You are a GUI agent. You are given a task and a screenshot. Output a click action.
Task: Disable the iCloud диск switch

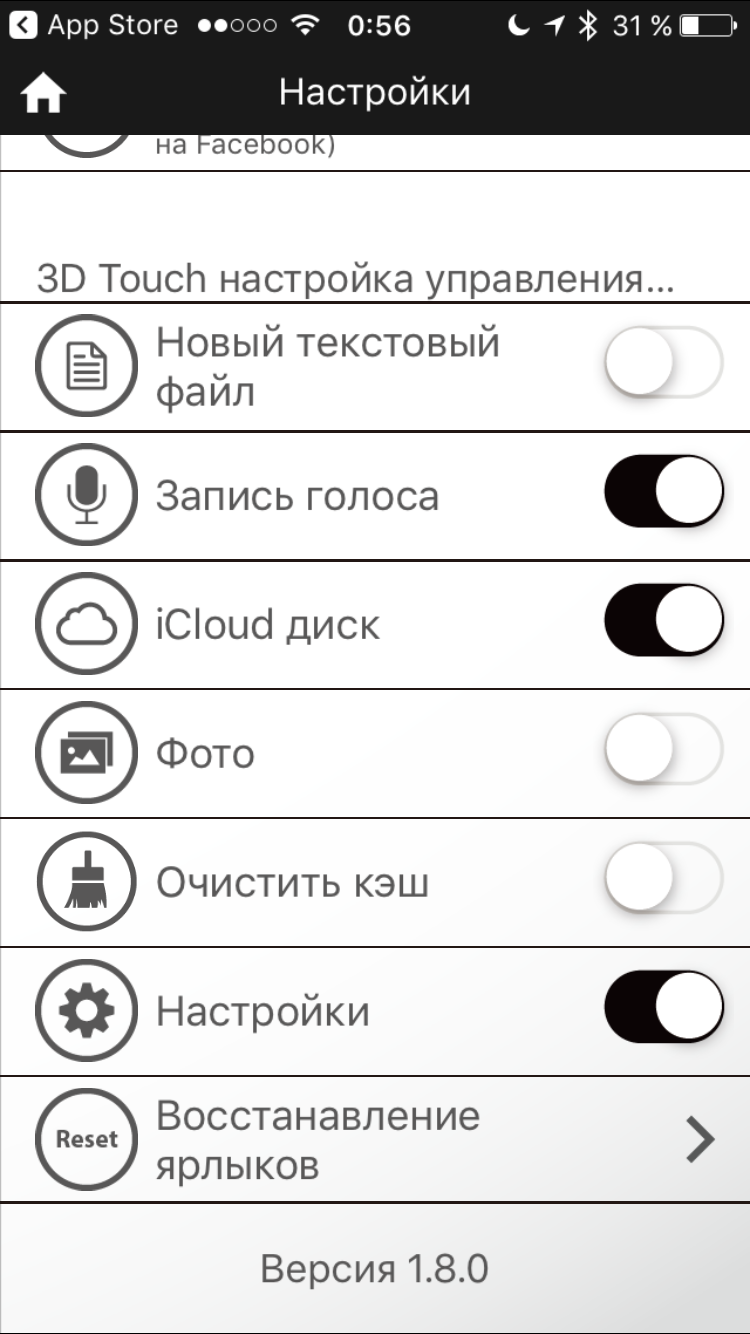click(664, 620)
